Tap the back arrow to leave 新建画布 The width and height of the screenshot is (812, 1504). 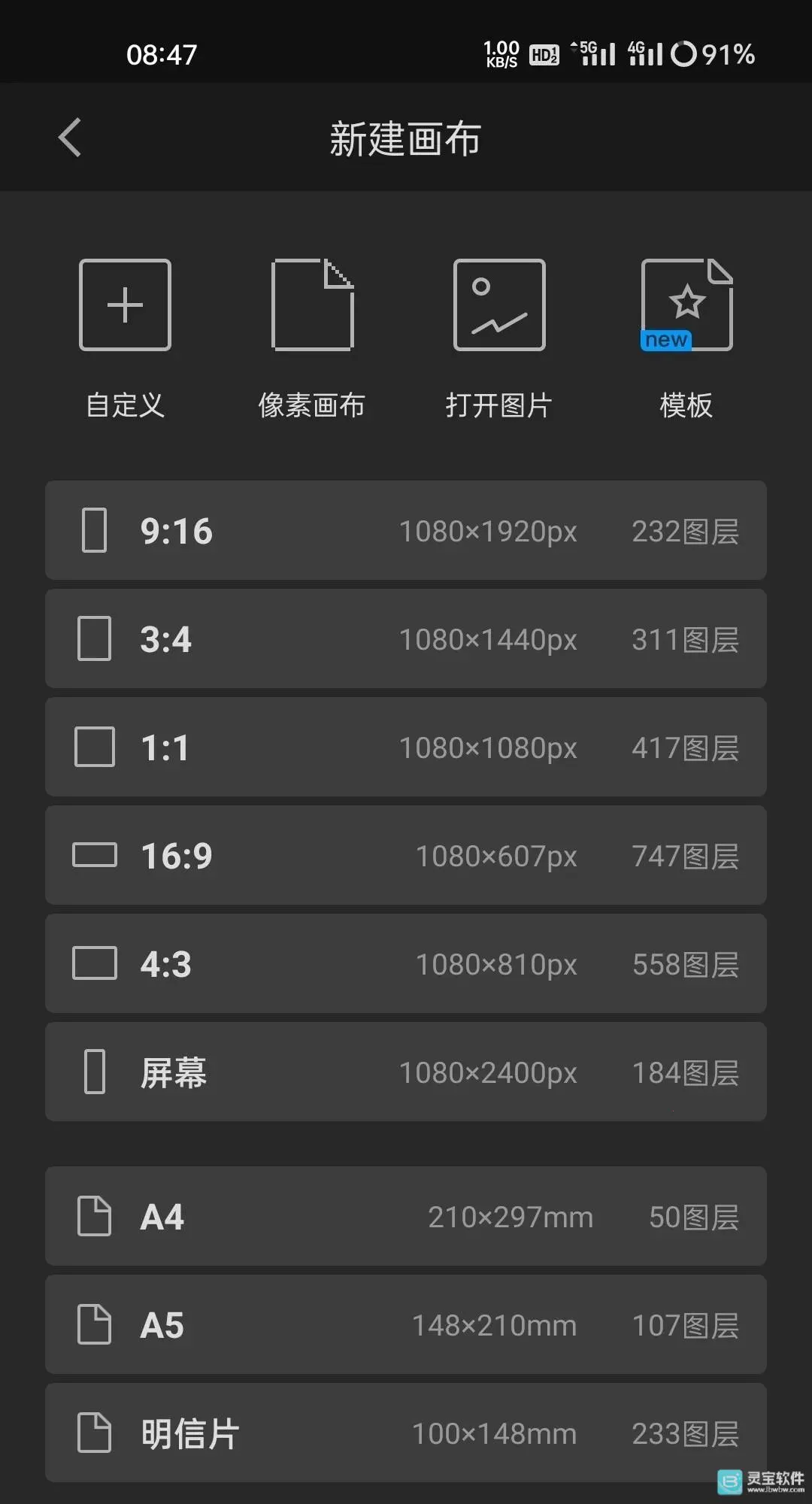pos(68,138)
